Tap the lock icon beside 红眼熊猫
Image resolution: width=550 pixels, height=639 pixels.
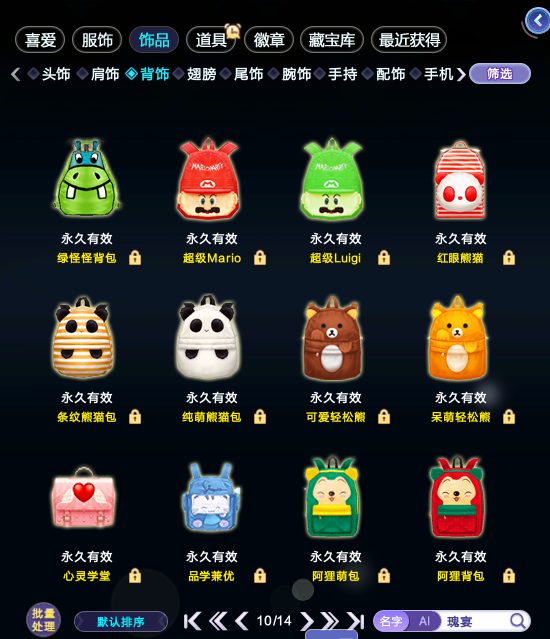(509, 258)
